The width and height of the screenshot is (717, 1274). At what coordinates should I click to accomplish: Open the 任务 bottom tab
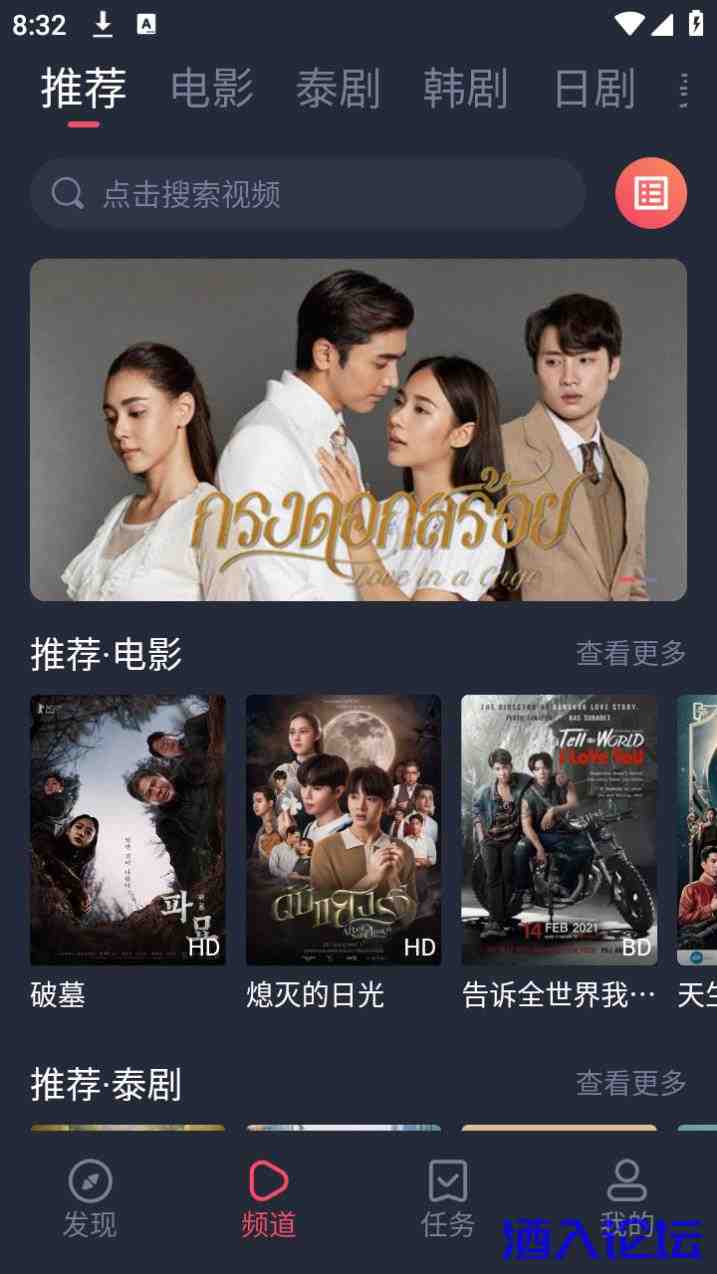coord(447,1198)
